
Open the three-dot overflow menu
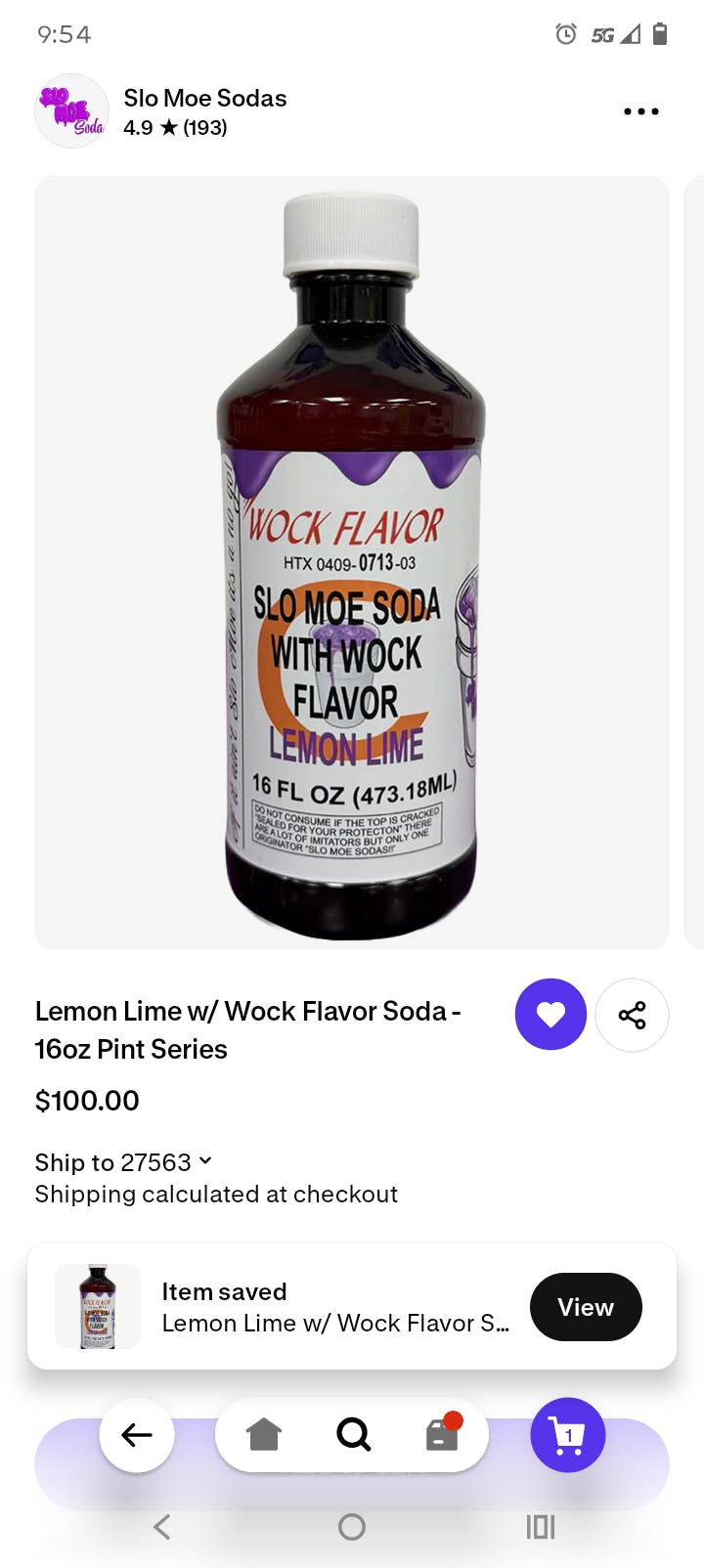640,111
